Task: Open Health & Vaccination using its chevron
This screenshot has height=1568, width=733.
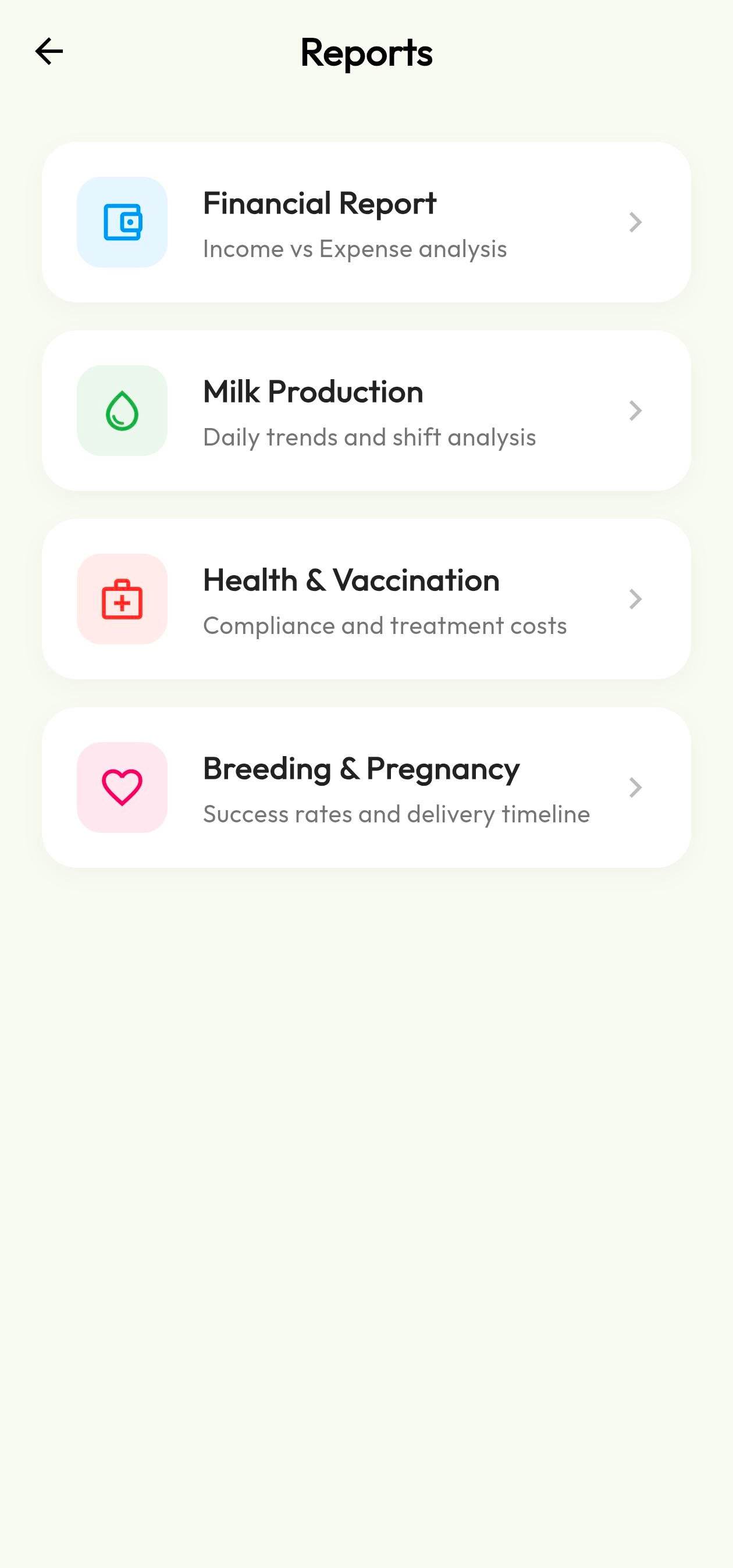Action: click(635, 599)
